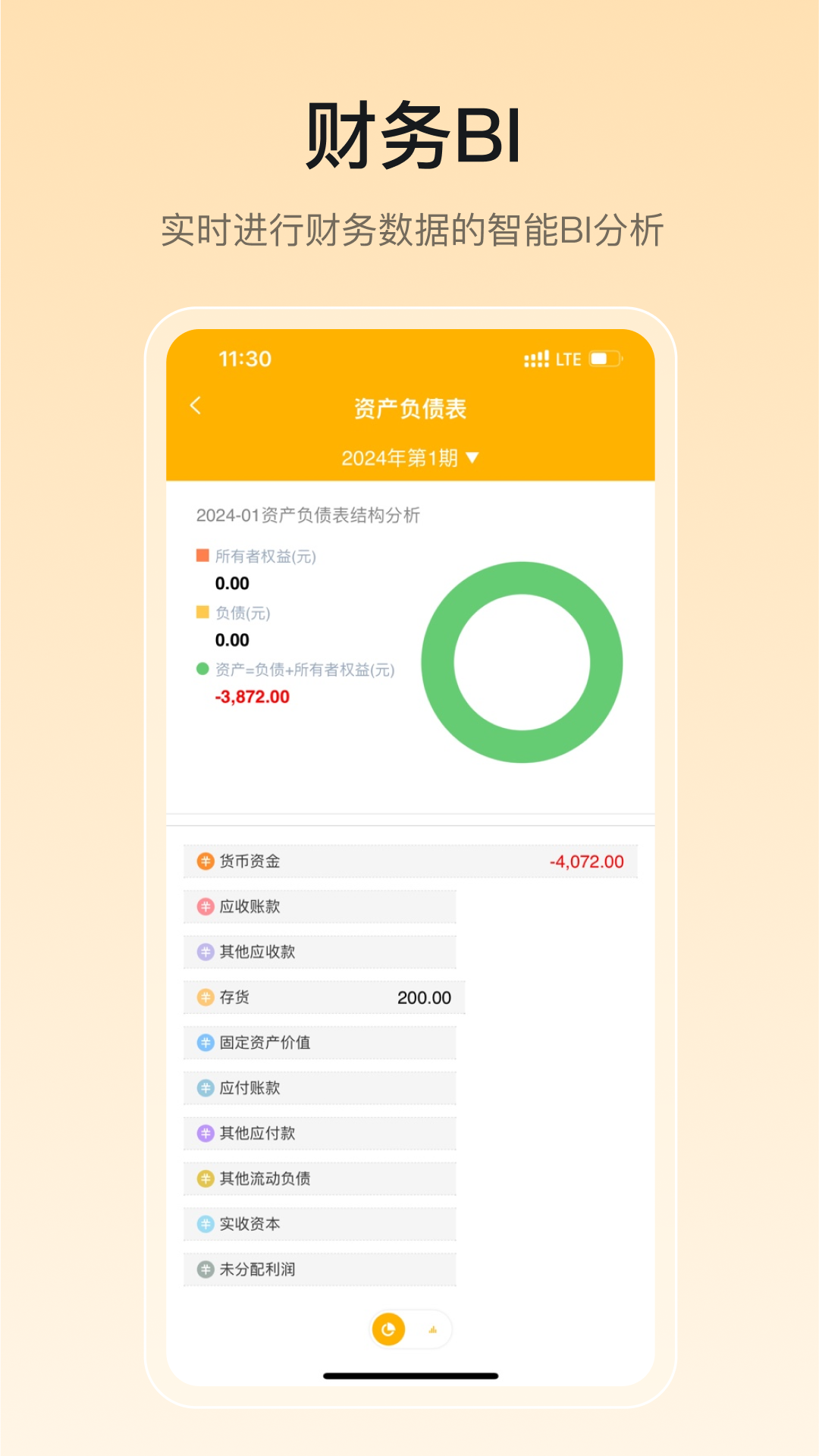Select the 实收资本 row

point(318,1223)
